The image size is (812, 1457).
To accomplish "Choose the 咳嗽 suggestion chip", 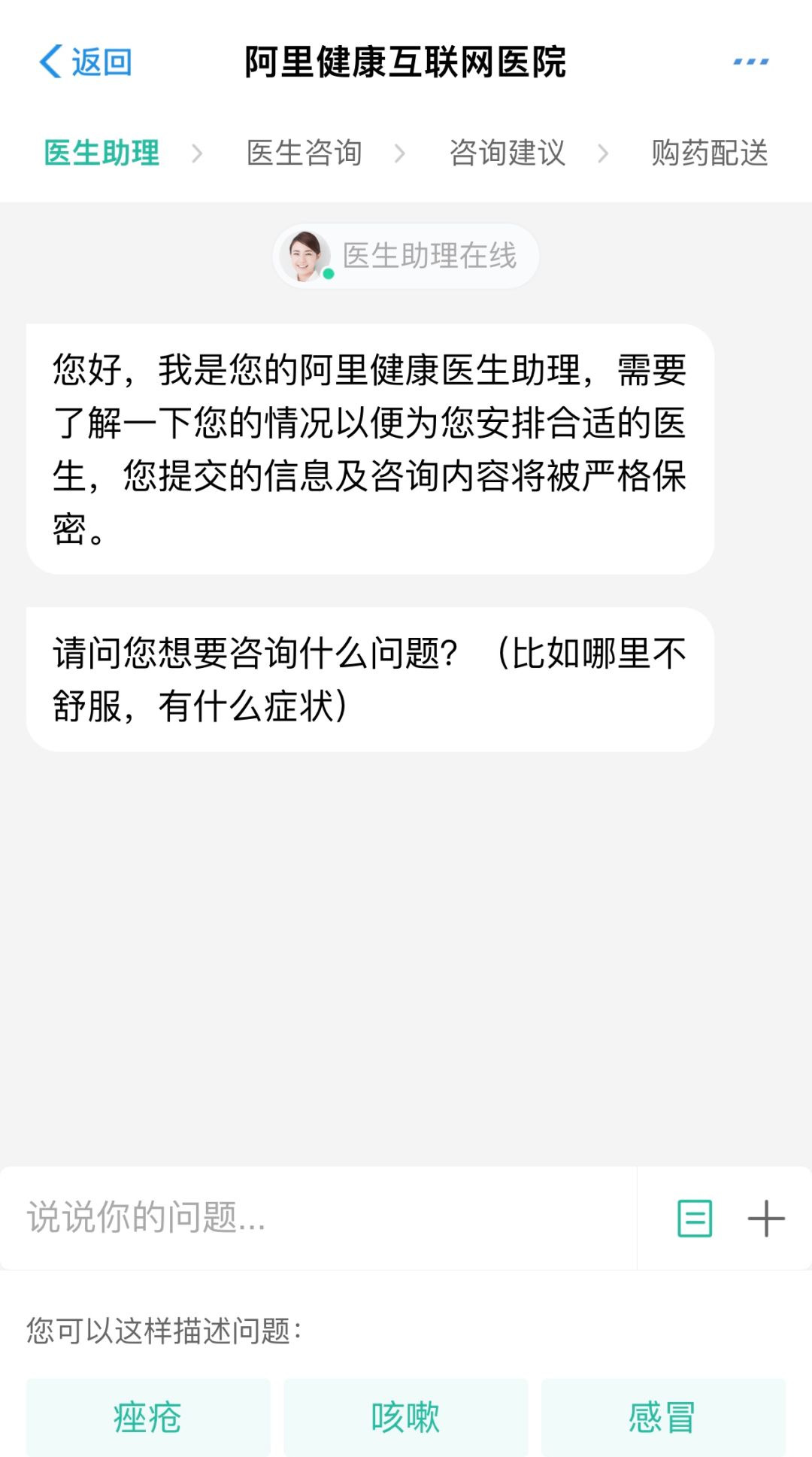I will click(x=405, y=1417).
